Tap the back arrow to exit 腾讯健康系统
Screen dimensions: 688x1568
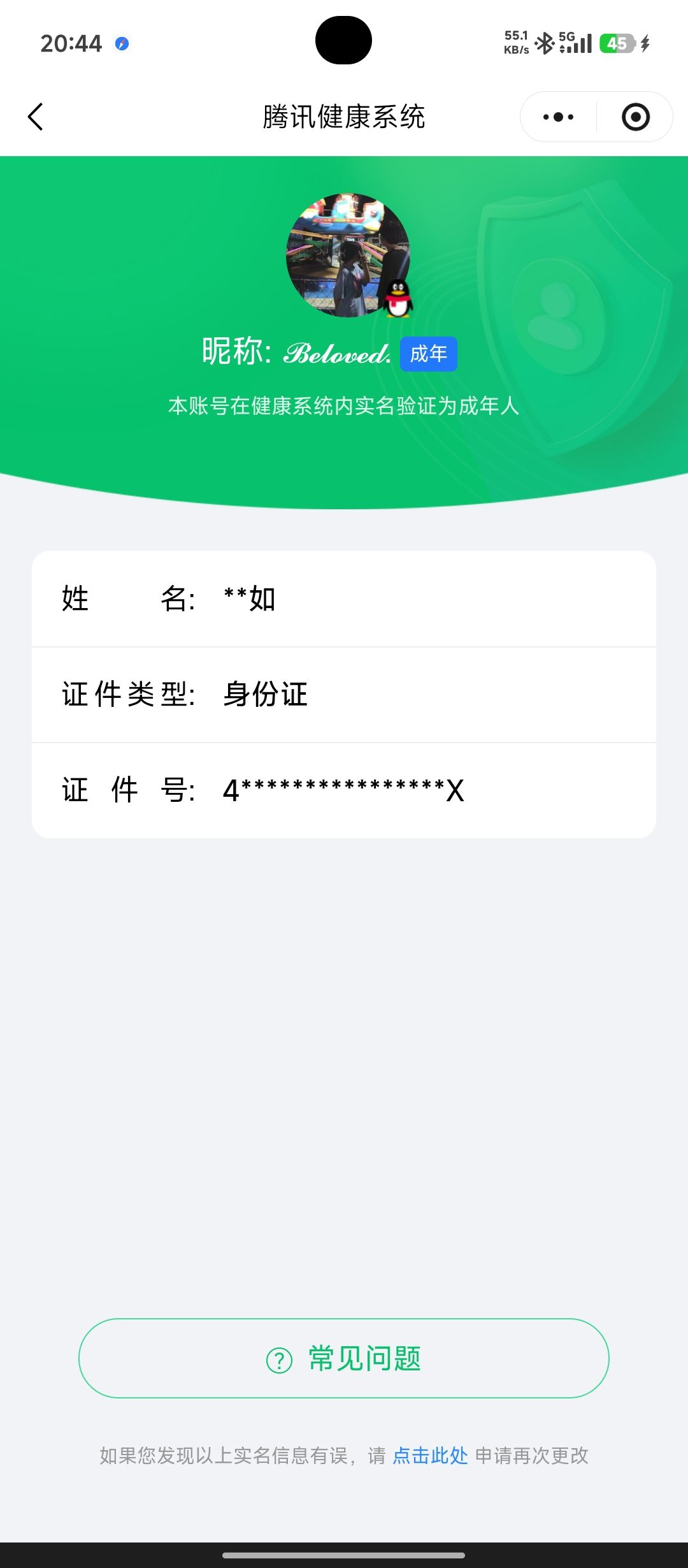click(36, 117)
